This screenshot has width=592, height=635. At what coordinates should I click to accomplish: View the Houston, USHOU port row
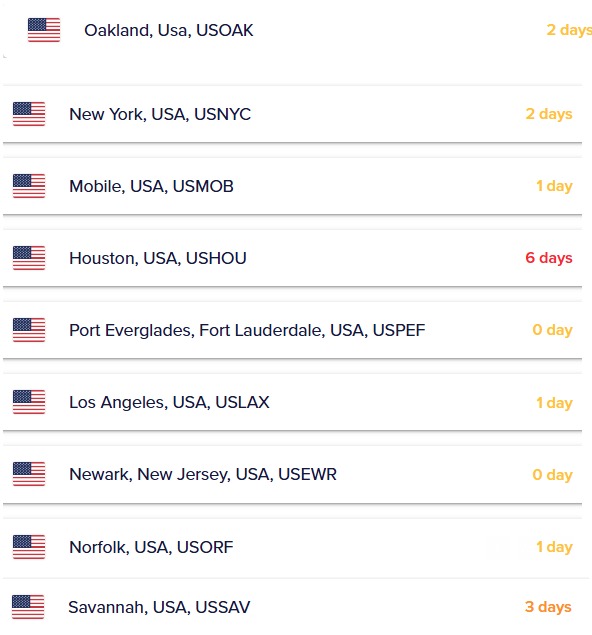[x=292, y=258]
